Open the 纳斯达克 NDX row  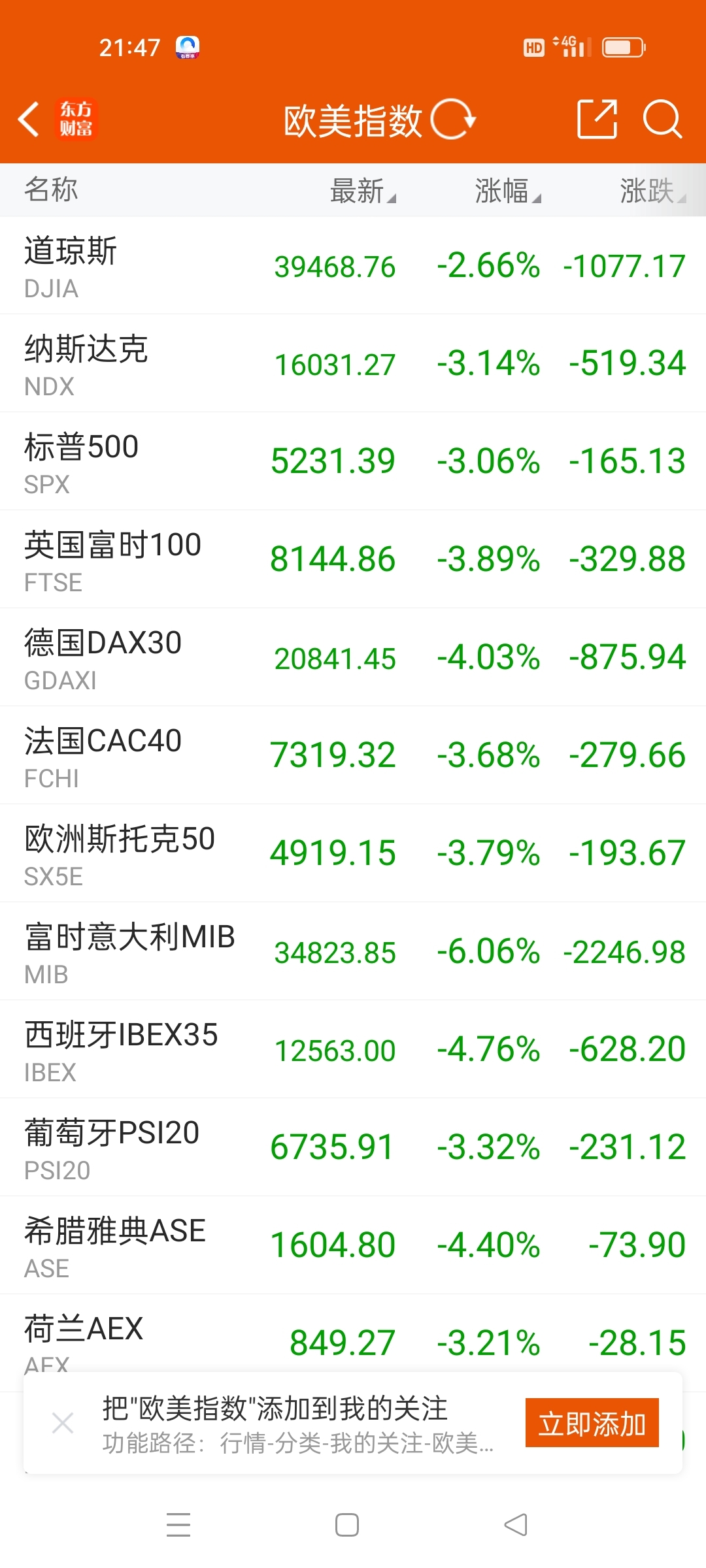point(353,363)
